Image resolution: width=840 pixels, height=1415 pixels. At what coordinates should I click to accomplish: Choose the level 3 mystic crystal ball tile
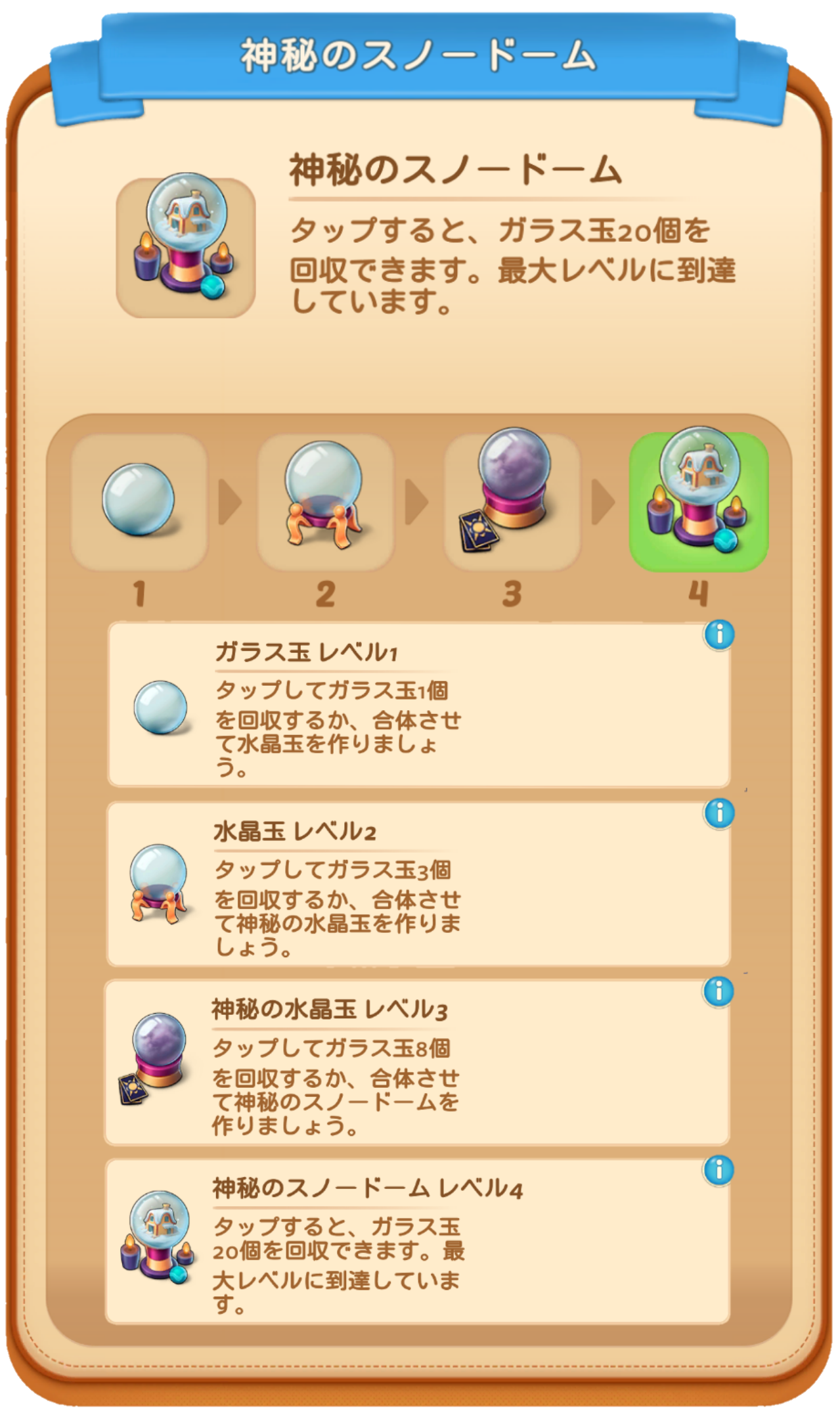tap(512, 502)
